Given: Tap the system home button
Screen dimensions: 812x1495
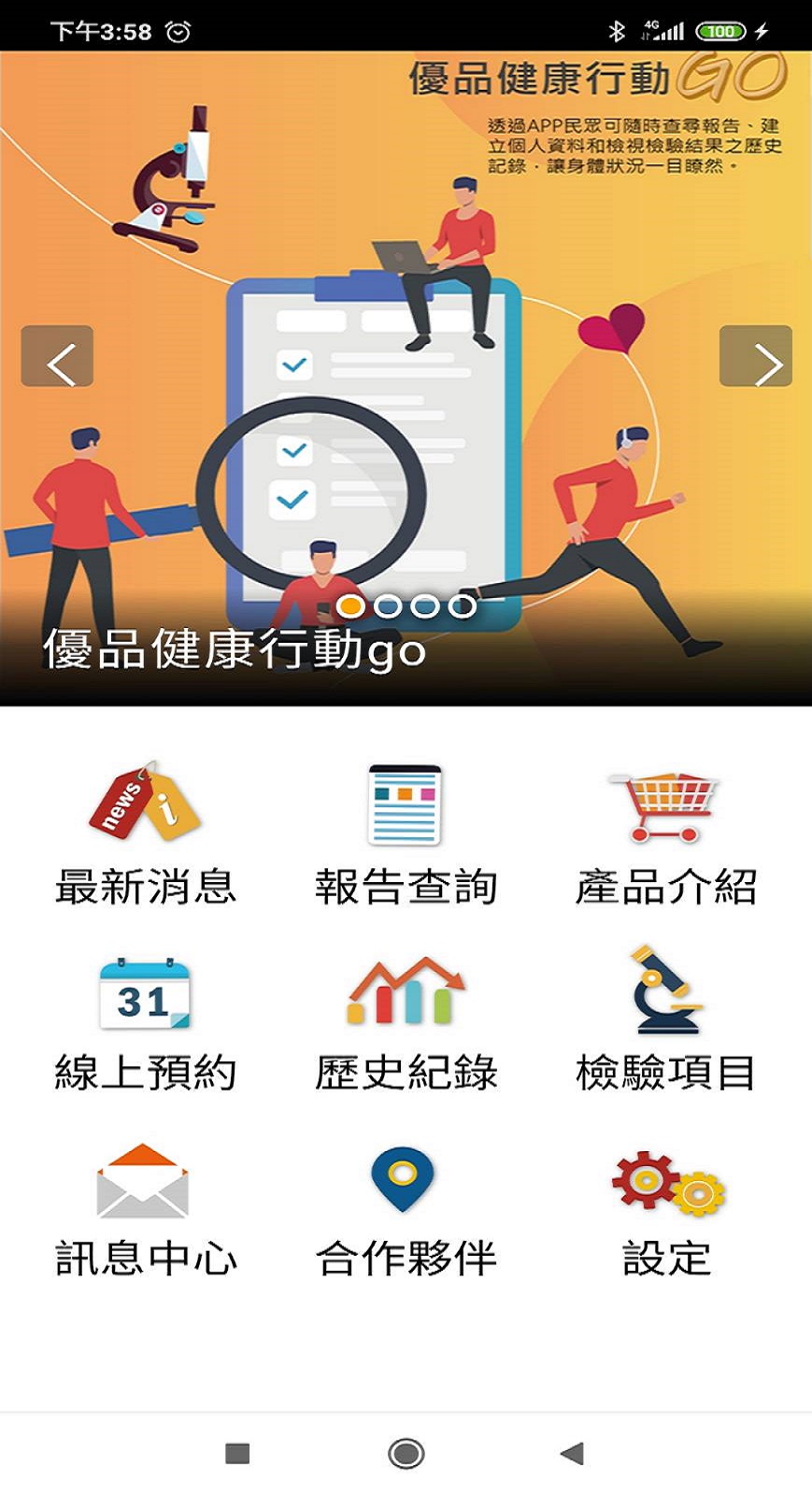Looking at the screenshot, I should tap(406, 1453).
